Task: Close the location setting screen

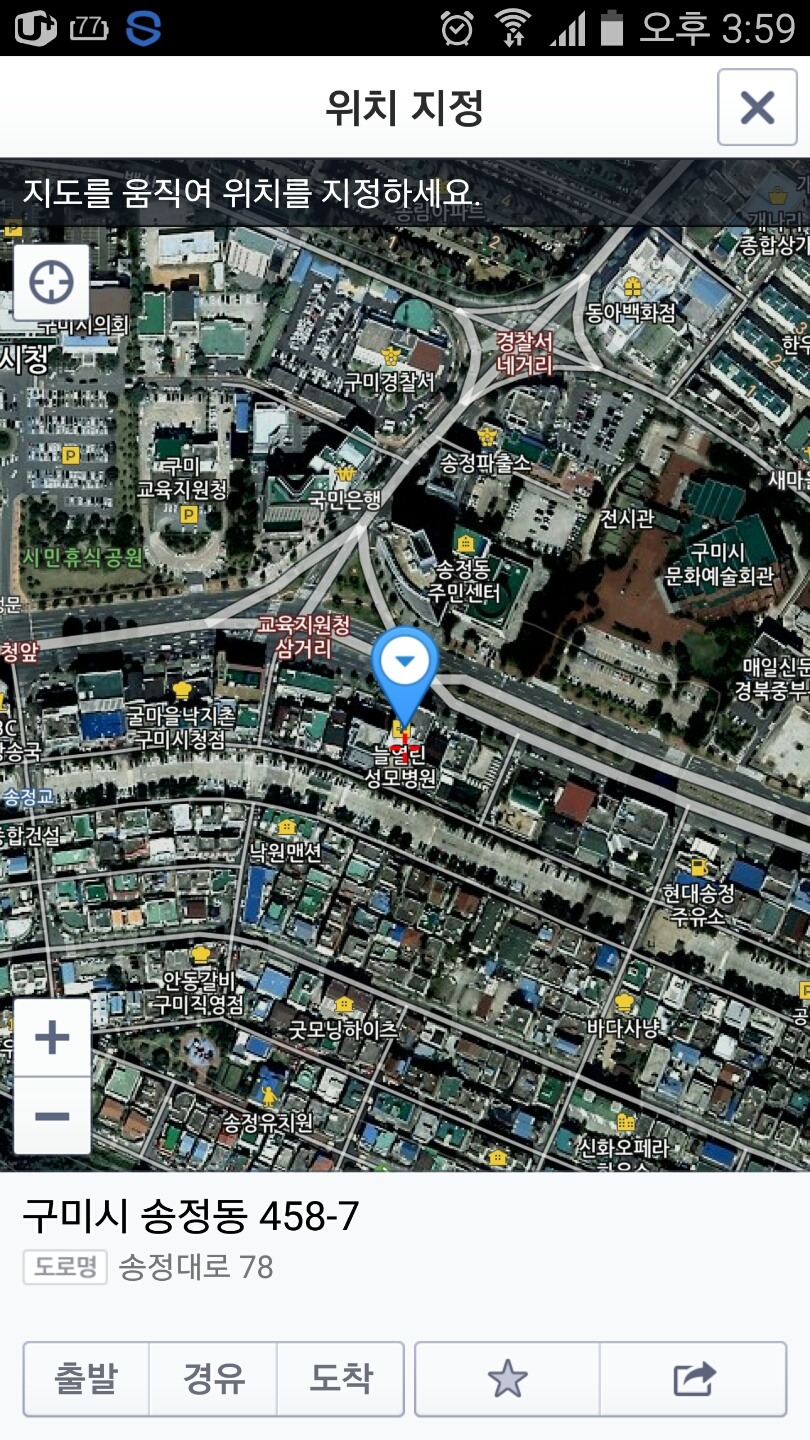Action: 757,107
